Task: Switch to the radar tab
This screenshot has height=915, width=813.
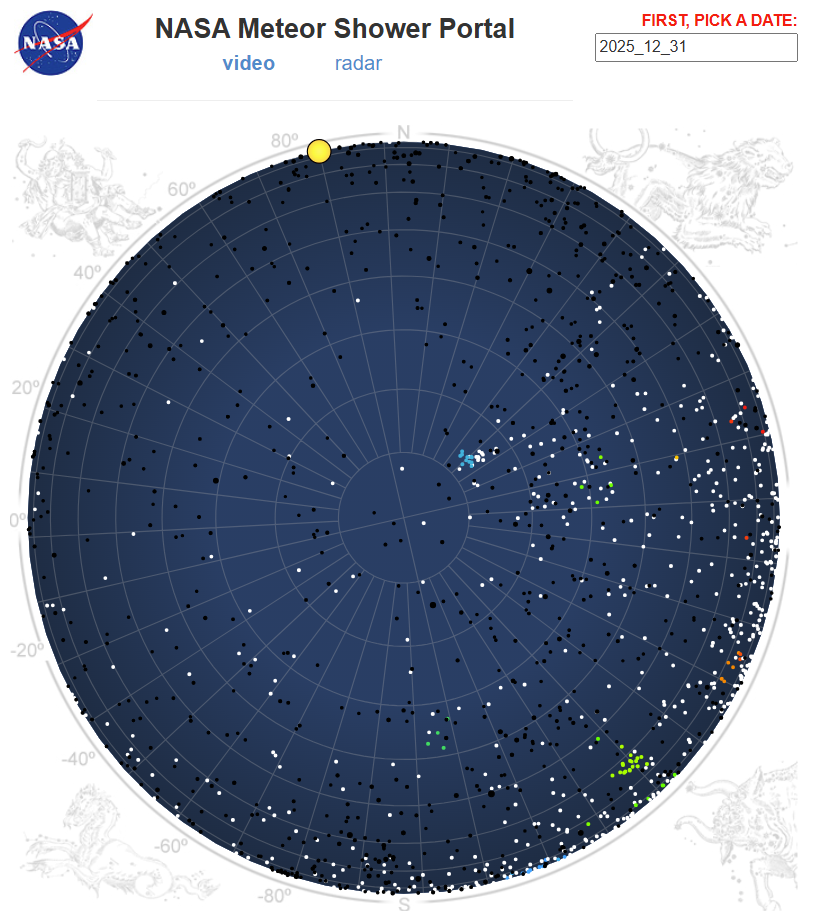Action: click(358, 64)
